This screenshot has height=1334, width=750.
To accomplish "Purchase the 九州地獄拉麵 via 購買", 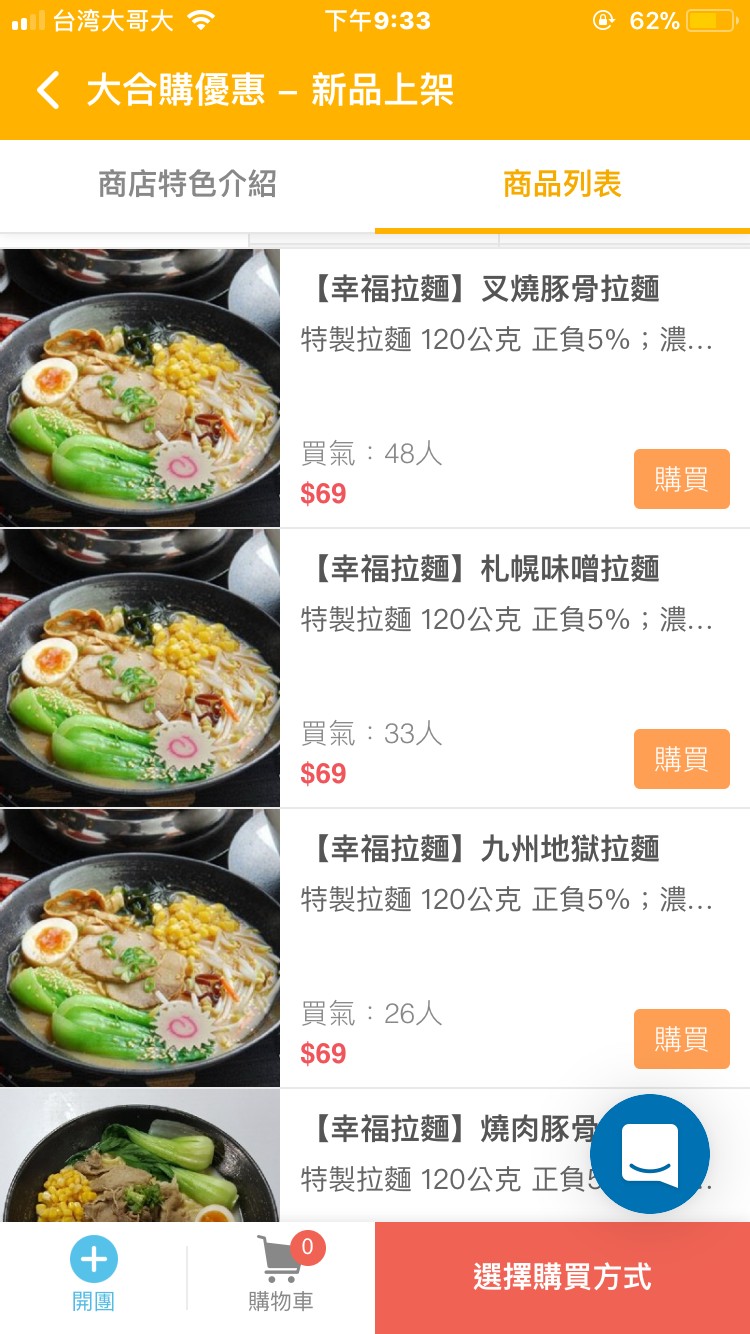I will click(x=681, y=1040).
